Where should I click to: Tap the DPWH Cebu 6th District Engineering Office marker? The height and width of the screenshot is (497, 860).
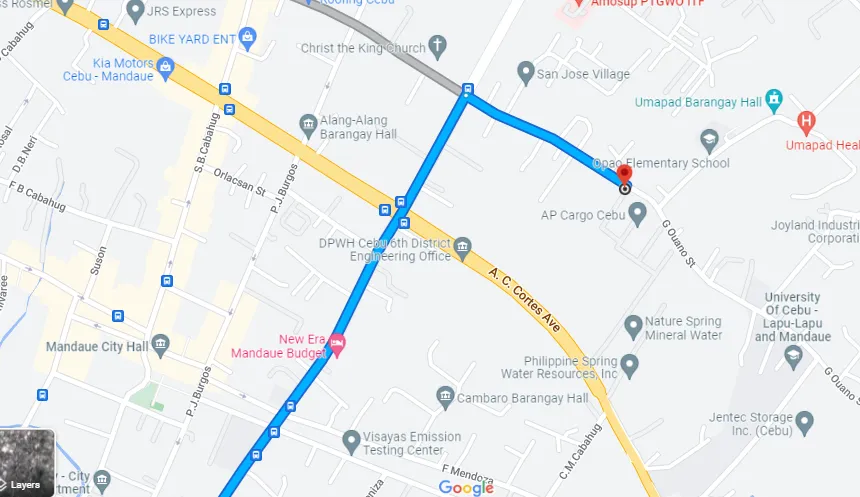pos(462,247)
